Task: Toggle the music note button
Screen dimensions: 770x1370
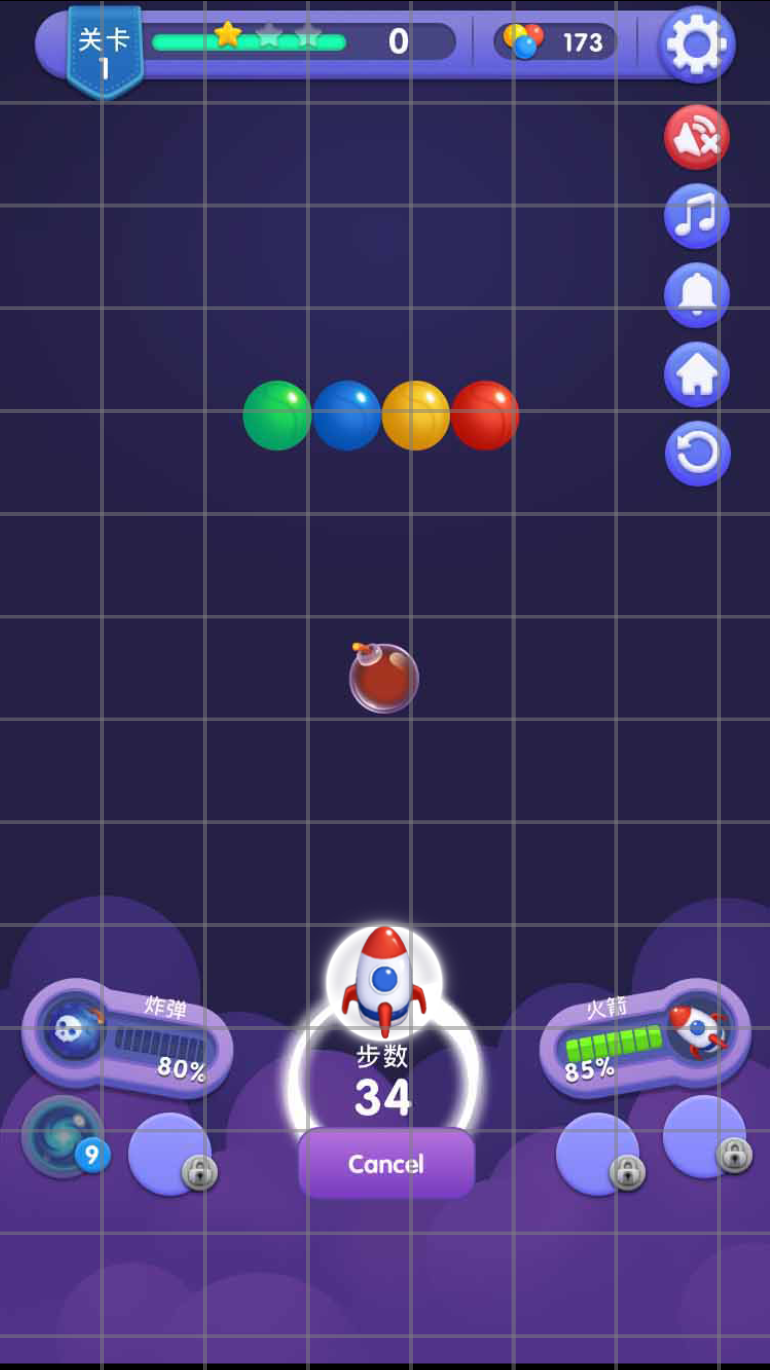Action: click(697, 216)
